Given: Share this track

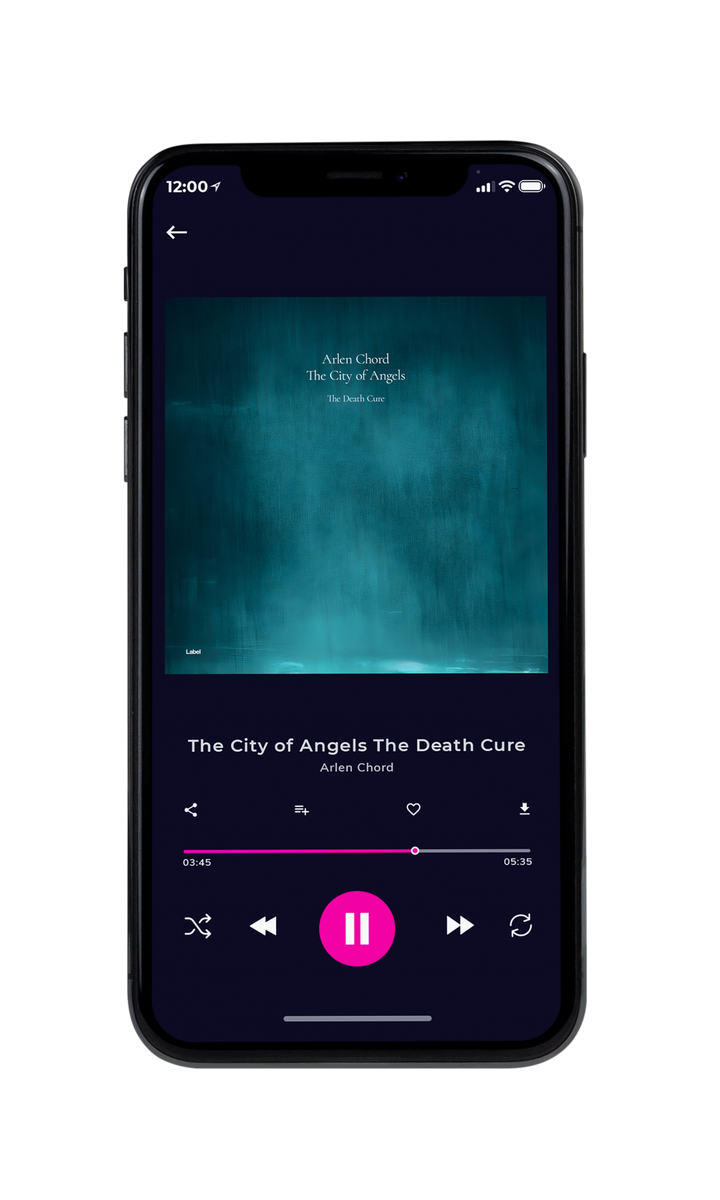Looking at the screenshot, I should (x=191, y=810).
